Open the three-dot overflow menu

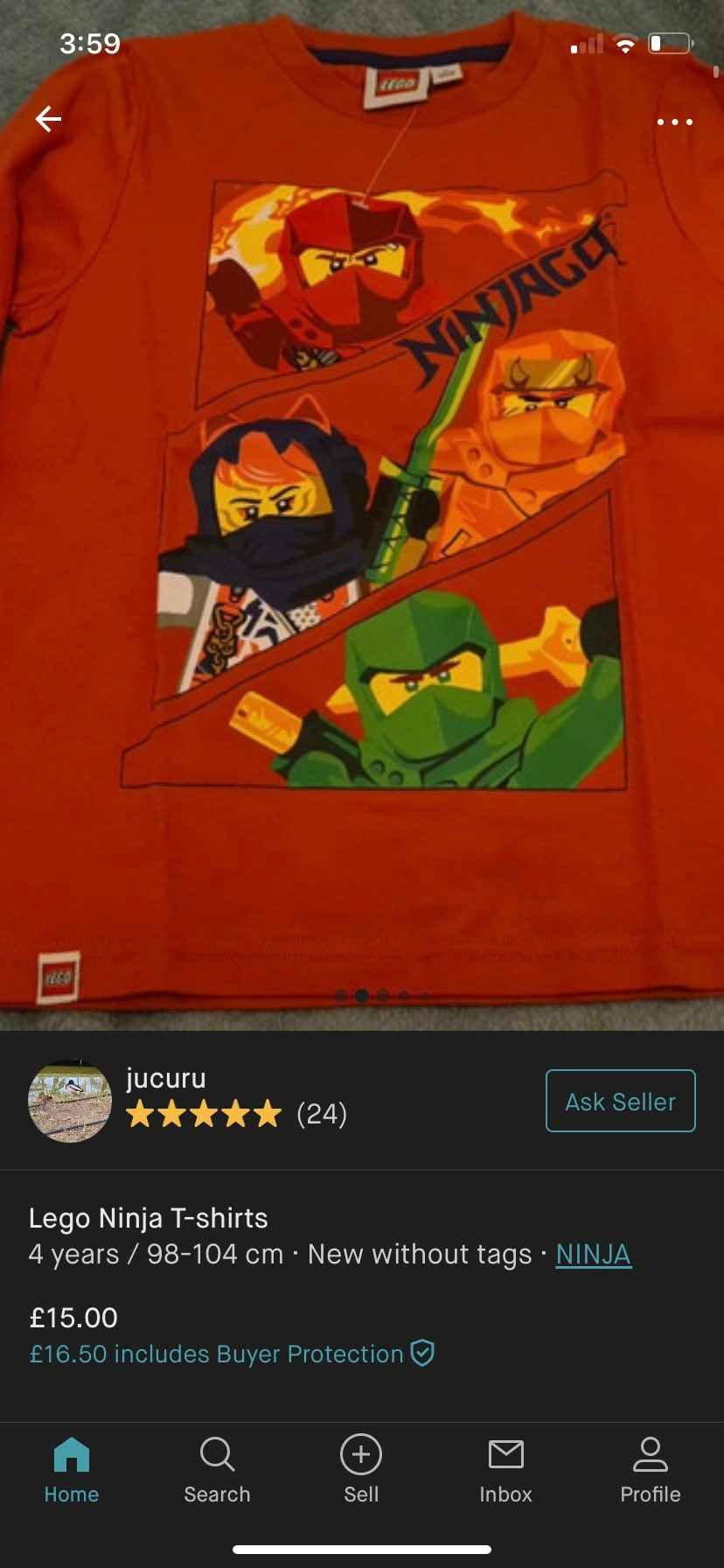tap(674, 122)
